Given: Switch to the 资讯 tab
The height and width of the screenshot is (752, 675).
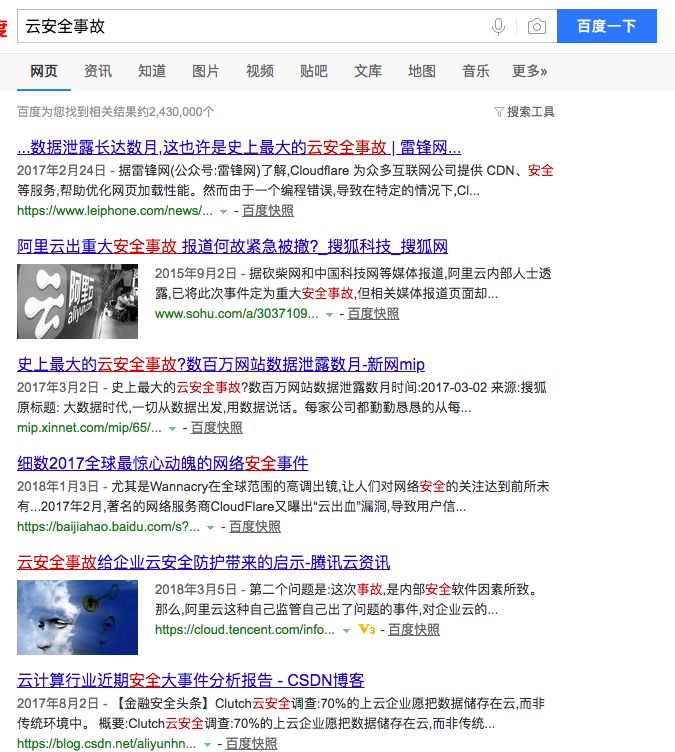Looking at the screenshot, I should click(98, 71).
